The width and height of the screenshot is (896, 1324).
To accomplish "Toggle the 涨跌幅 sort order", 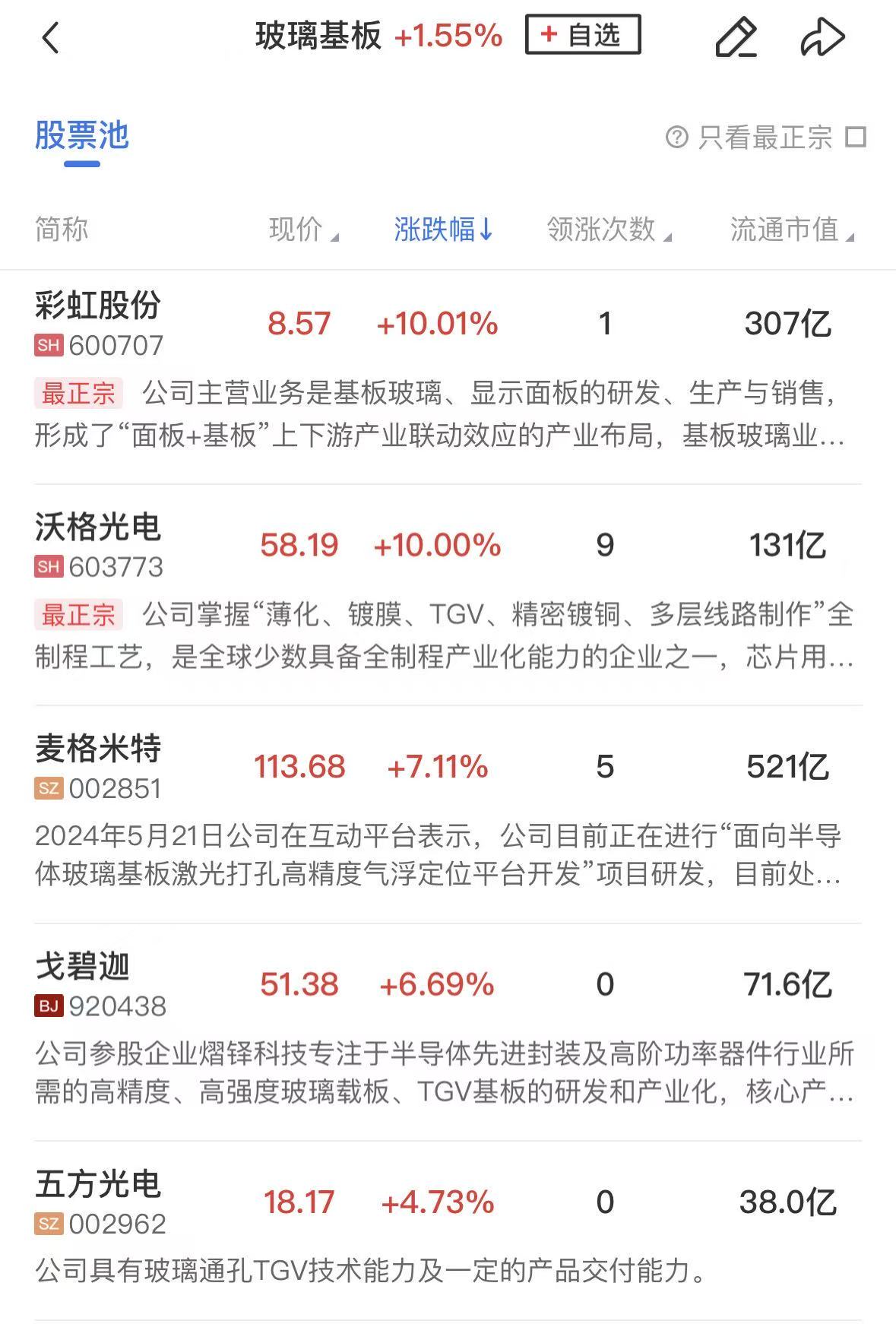I will [x=443, y=229].
